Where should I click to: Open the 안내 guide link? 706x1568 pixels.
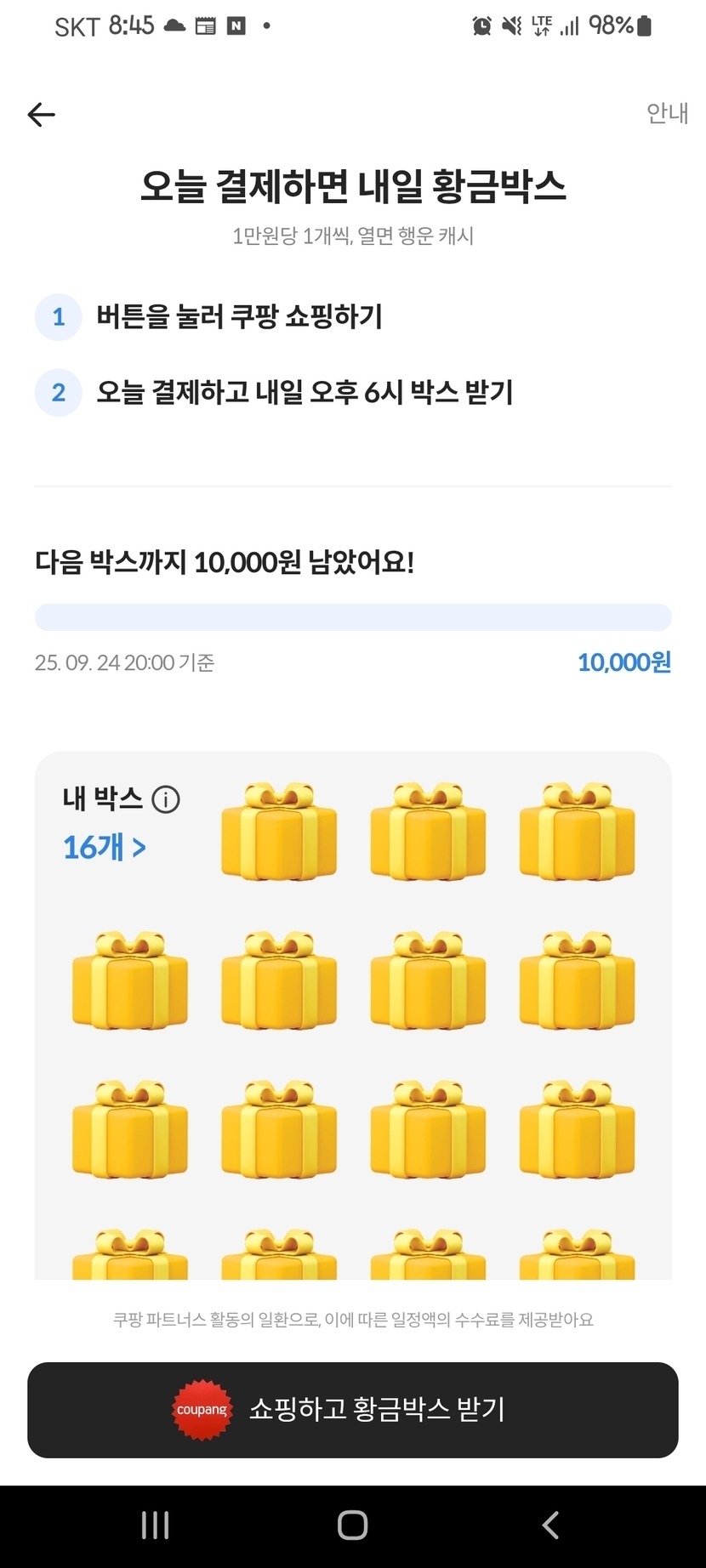(667, 113)
